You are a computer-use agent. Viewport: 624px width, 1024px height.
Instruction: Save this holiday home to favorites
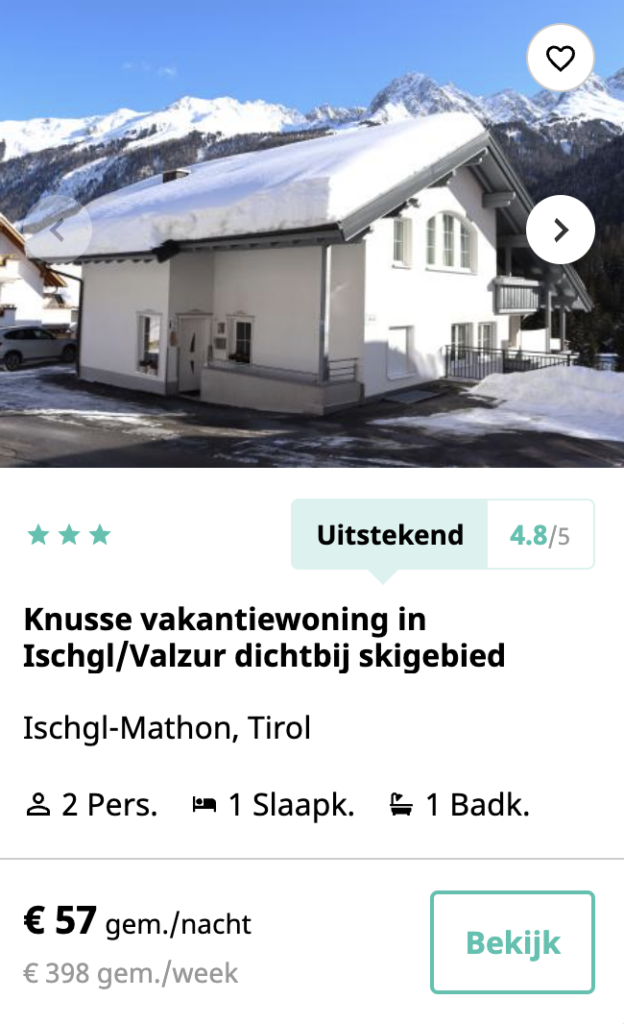click(x=560, y=58)
